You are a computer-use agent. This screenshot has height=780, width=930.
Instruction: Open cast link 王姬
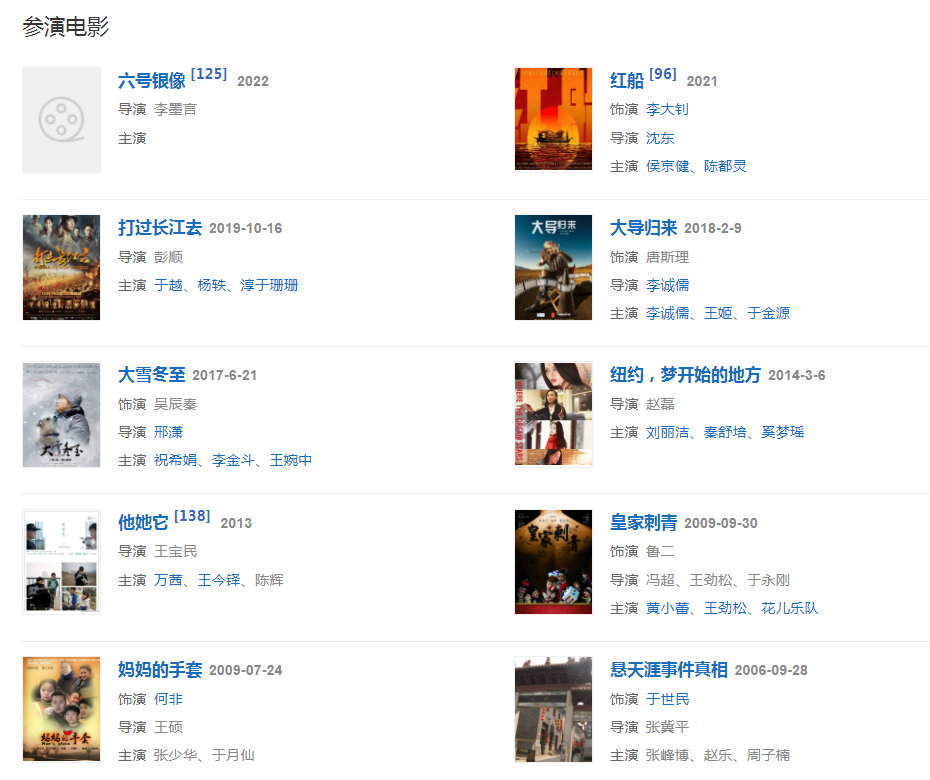(x=718, y=313)
